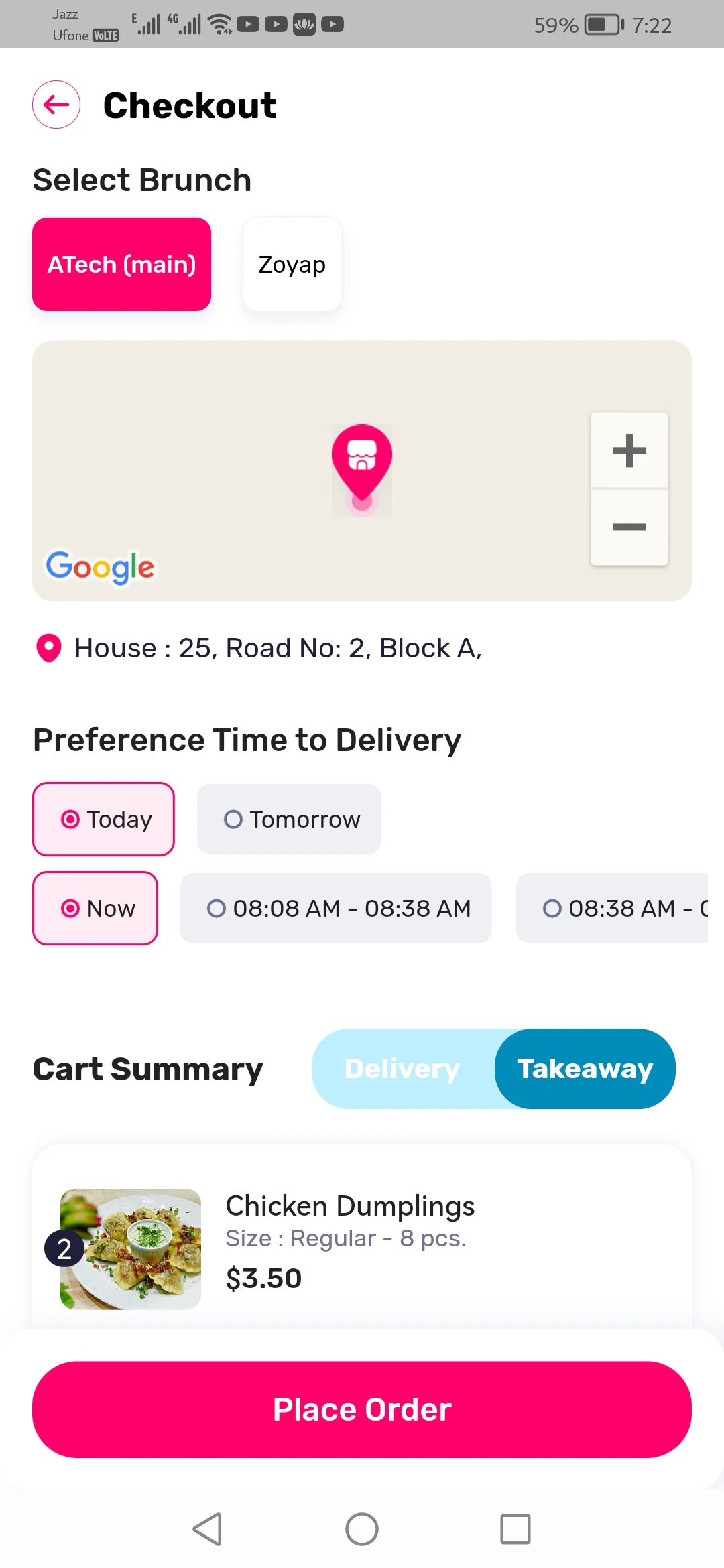Tap the system home button
724x1568 pixels.
(x=362, y=1529)
